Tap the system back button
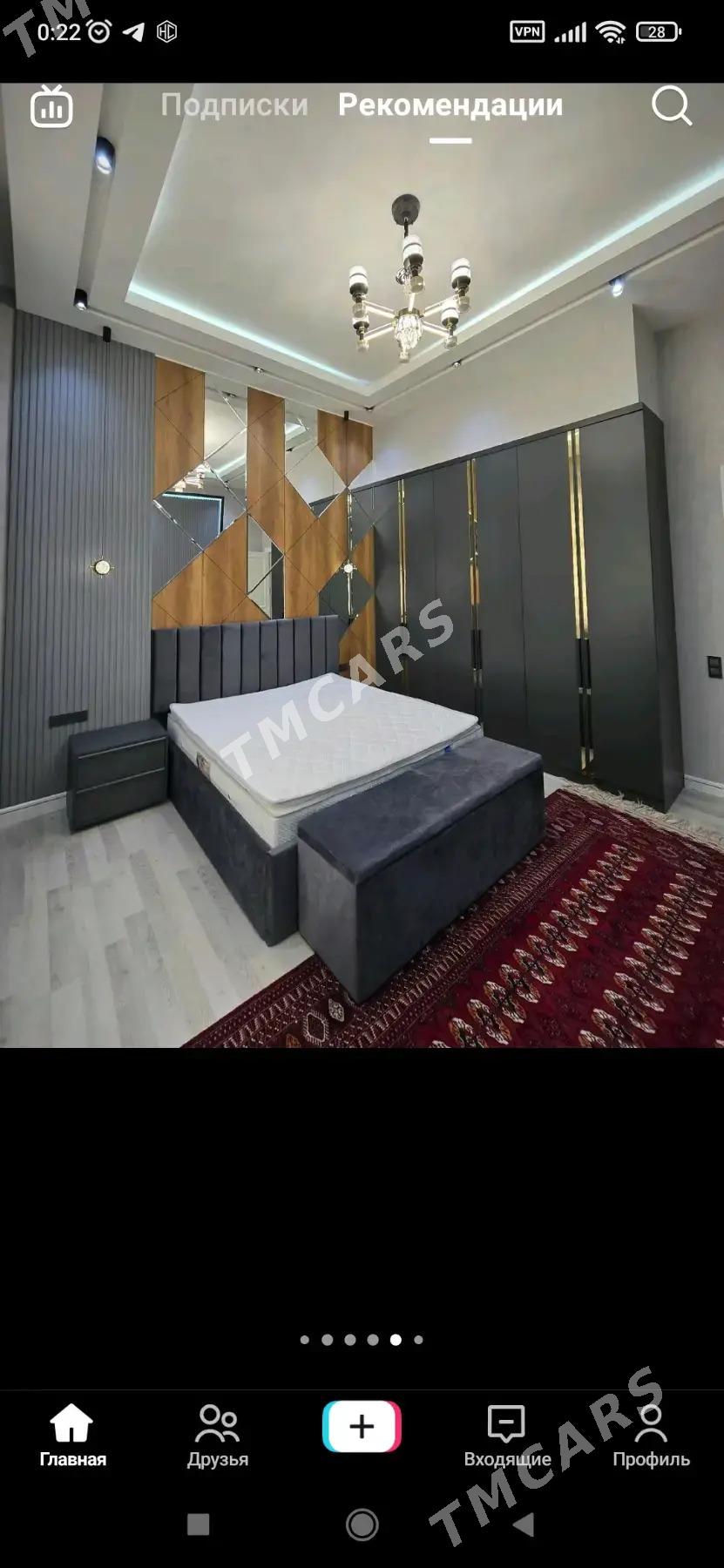This screenshot has height=1568, width=724. click(523, 1524)
